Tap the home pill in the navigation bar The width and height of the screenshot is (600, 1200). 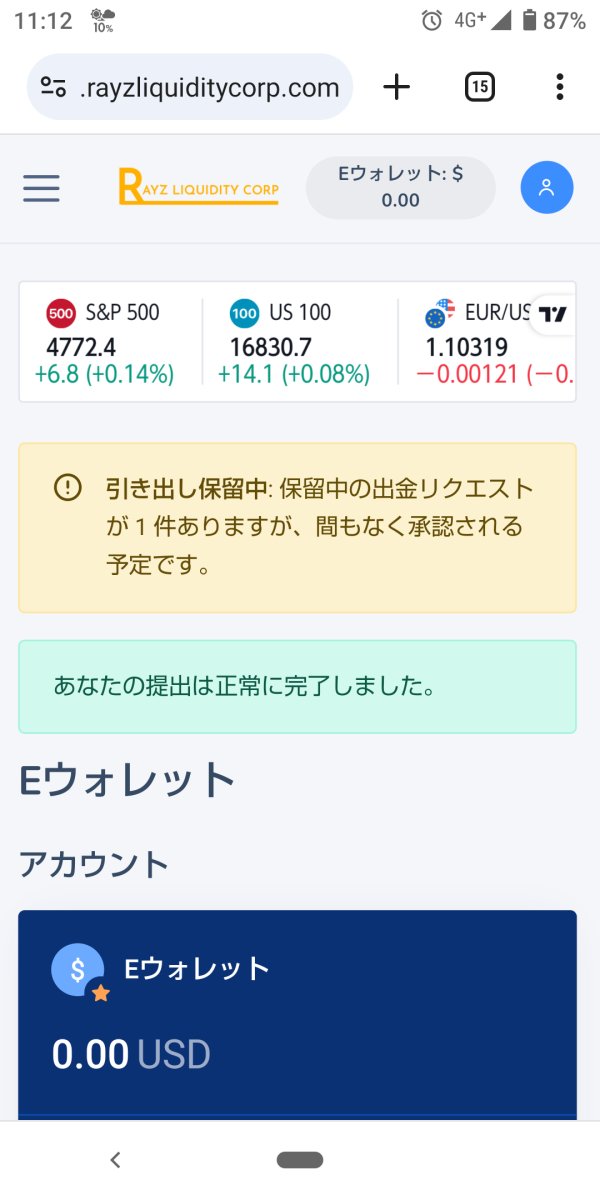300,1160
